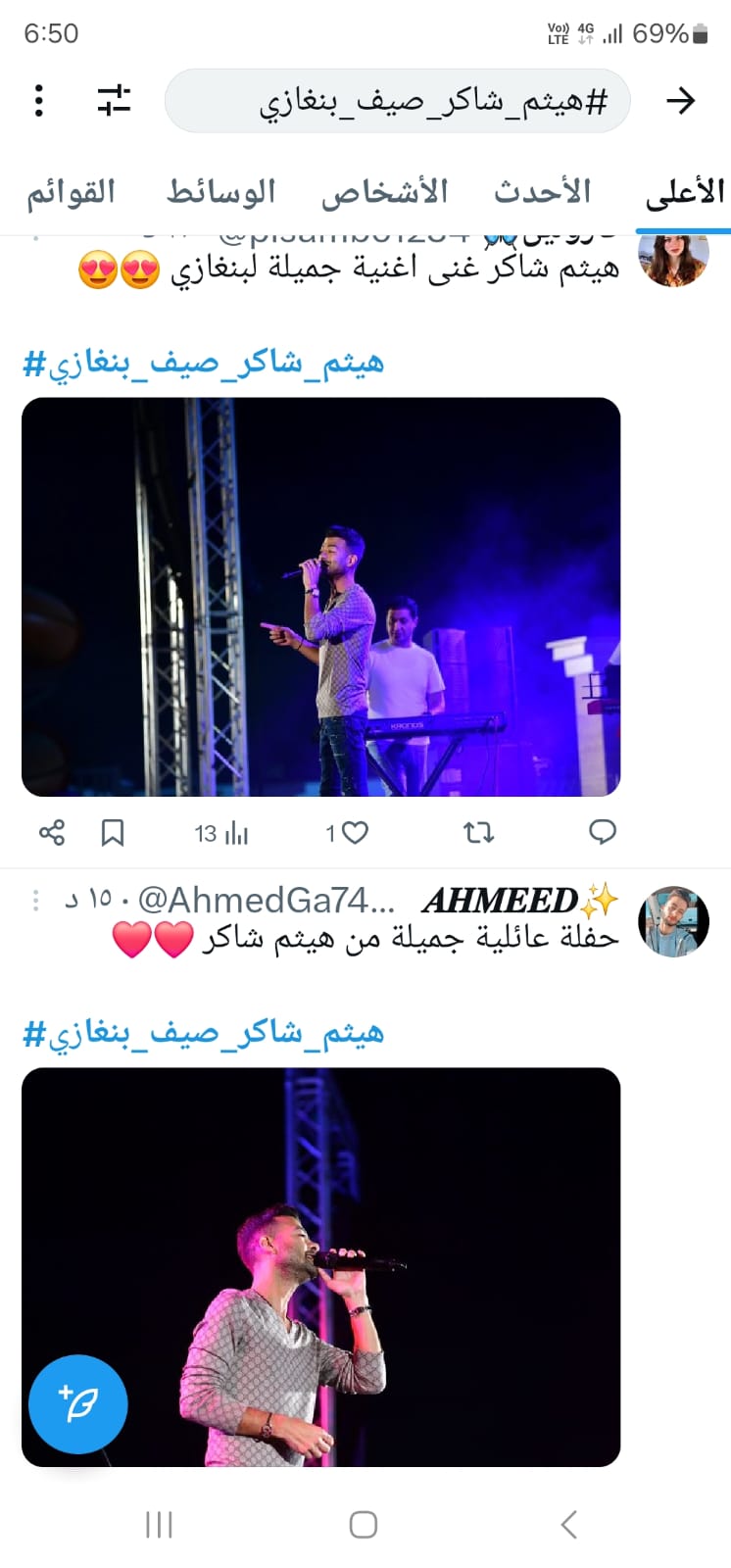Go back using the top arrow
Viewport: 731px width, 1568px height.
(x=680, y=100)
